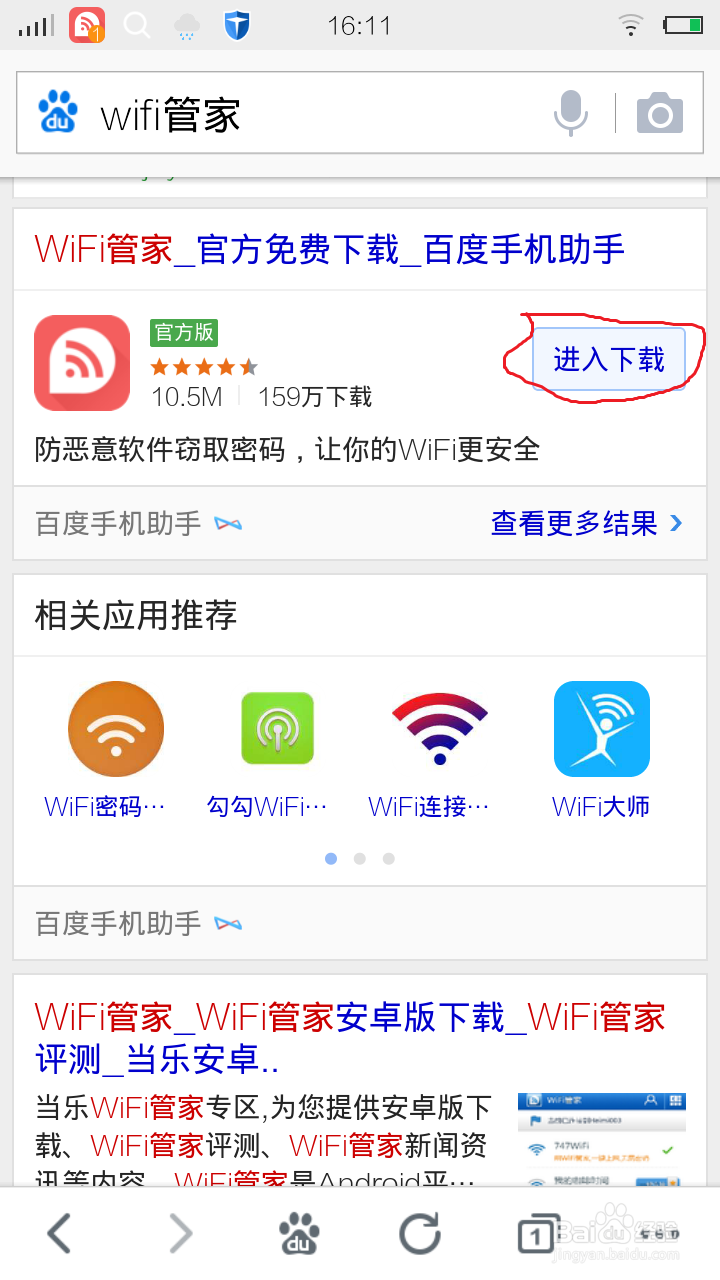This screenshot has width=720, height=1280.
Task: Expand 查看更多结果 with its chevron
Action: click(x=676, y=524)
